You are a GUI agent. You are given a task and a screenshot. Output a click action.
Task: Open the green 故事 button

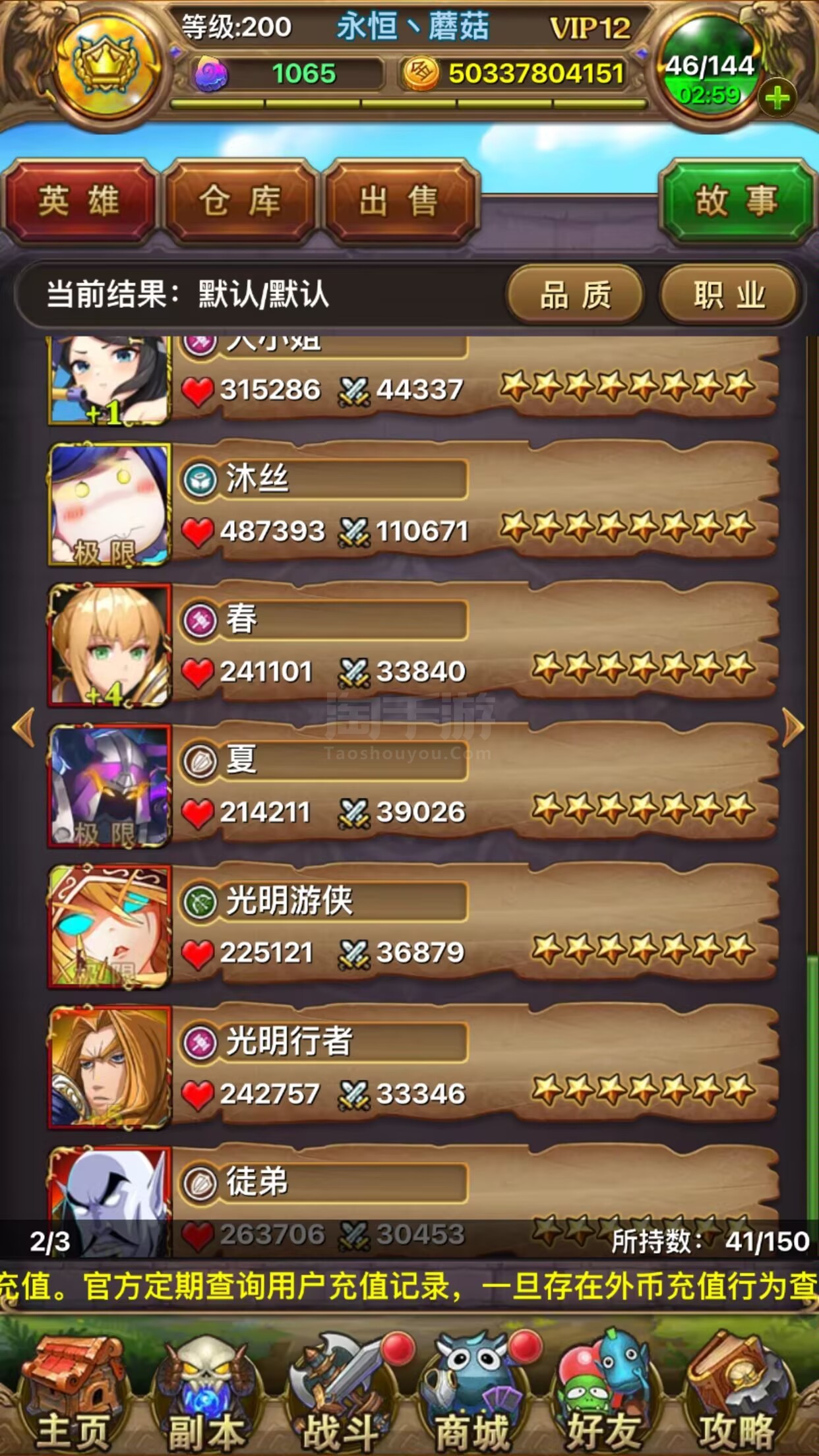click(737, 201)
